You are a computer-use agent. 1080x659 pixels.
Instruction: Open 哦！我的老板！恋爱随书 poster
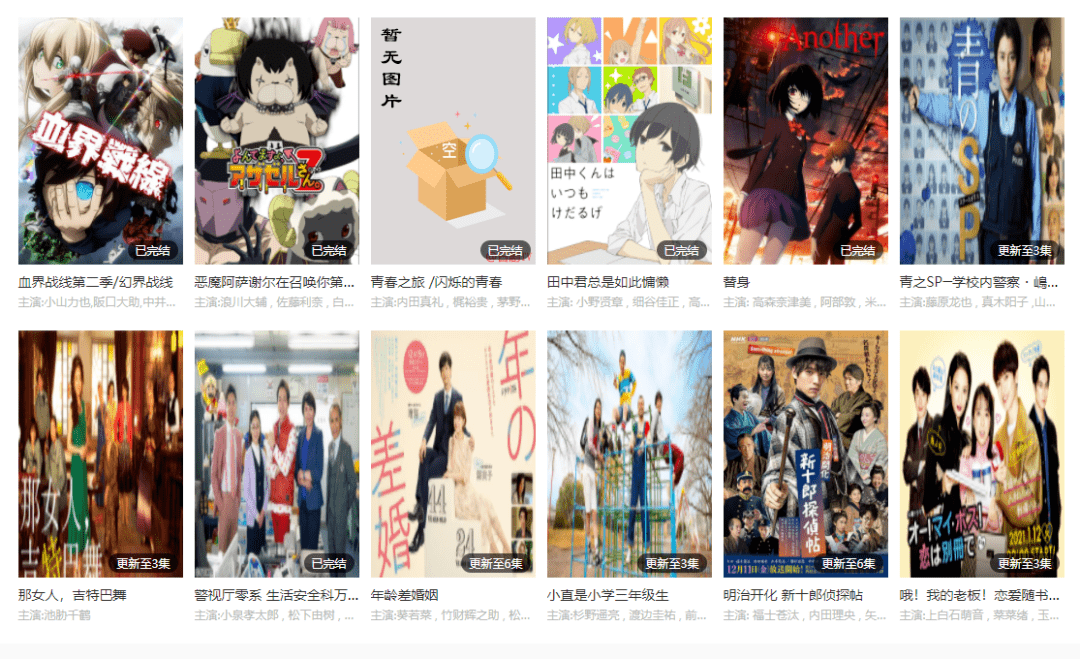[x=981, y=453]
